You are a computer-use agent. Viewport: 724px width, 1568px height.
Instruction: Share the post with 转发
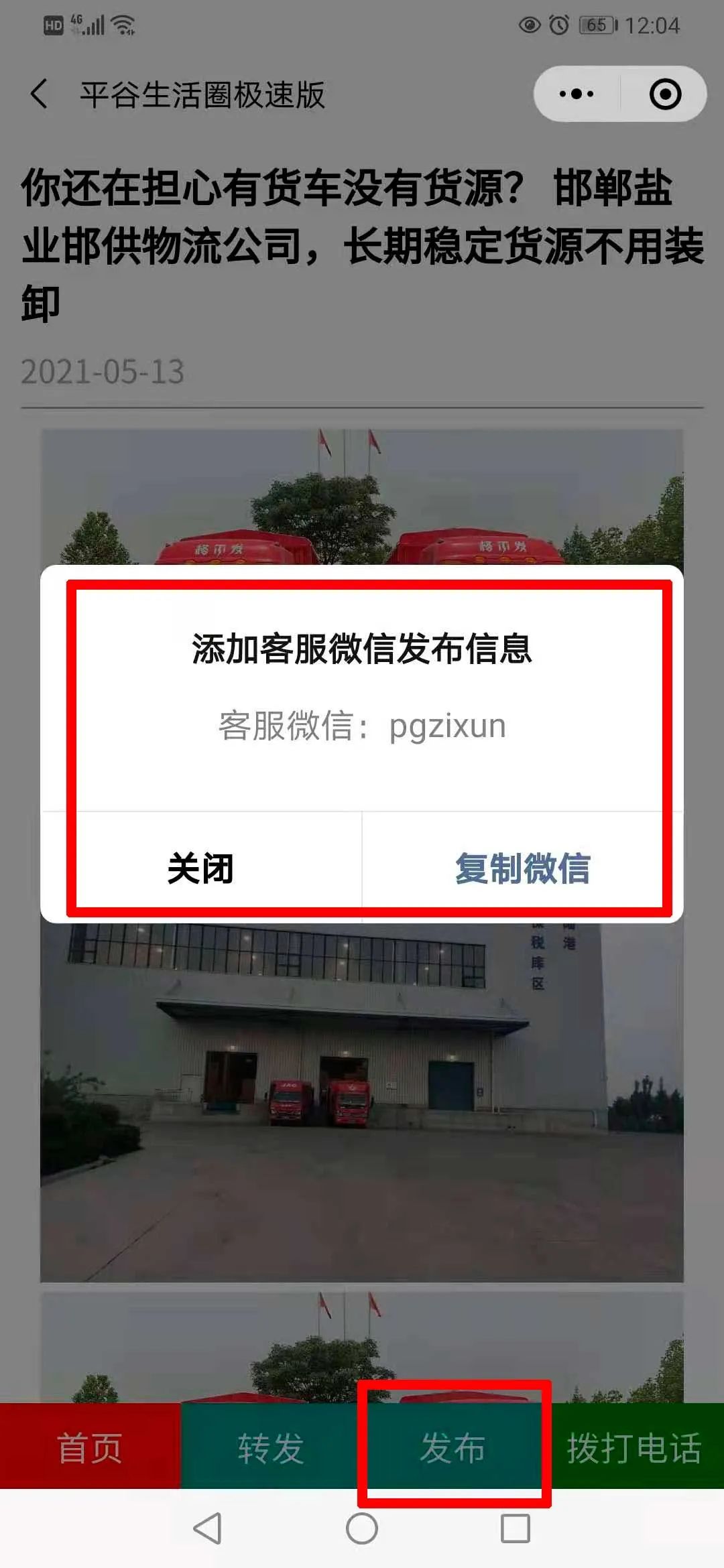pos(271,1447)
